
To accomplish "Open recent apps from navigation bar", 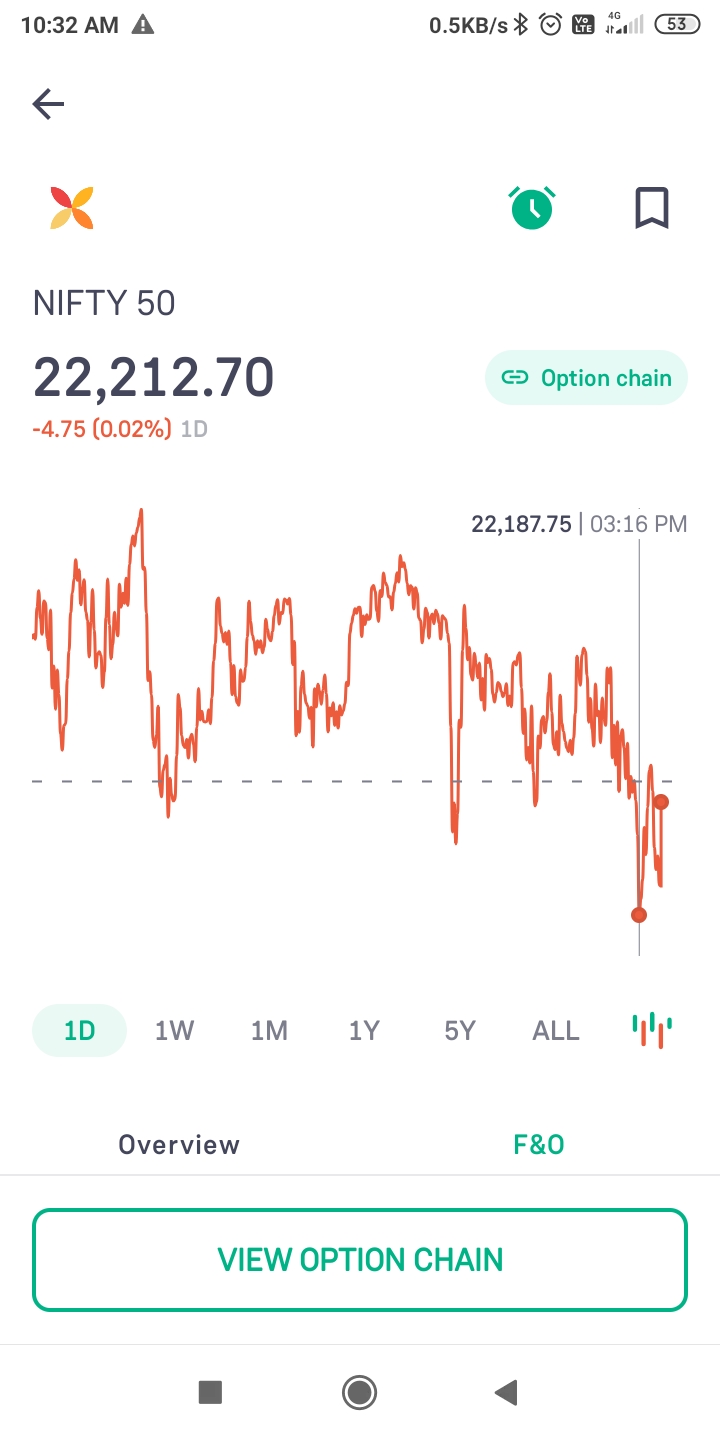I will [210, 1392].
